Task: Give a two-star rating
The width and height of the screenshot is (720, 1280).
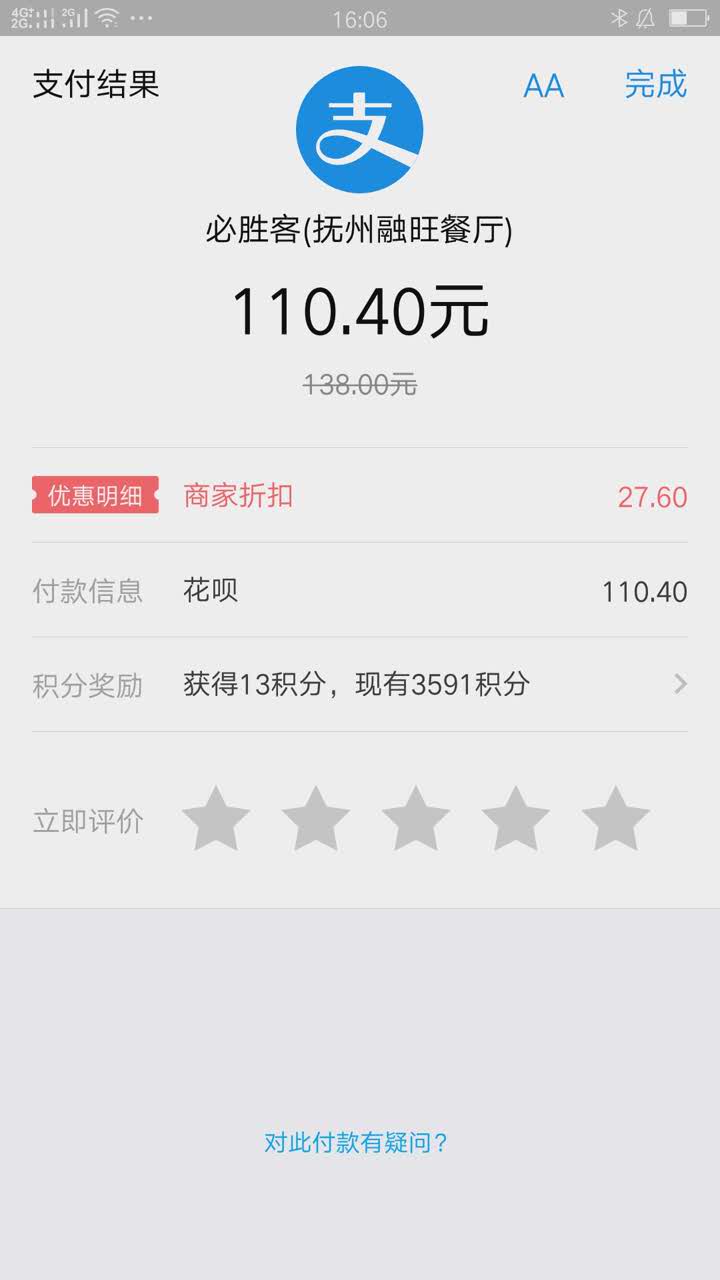Action: tap(316, 819)
